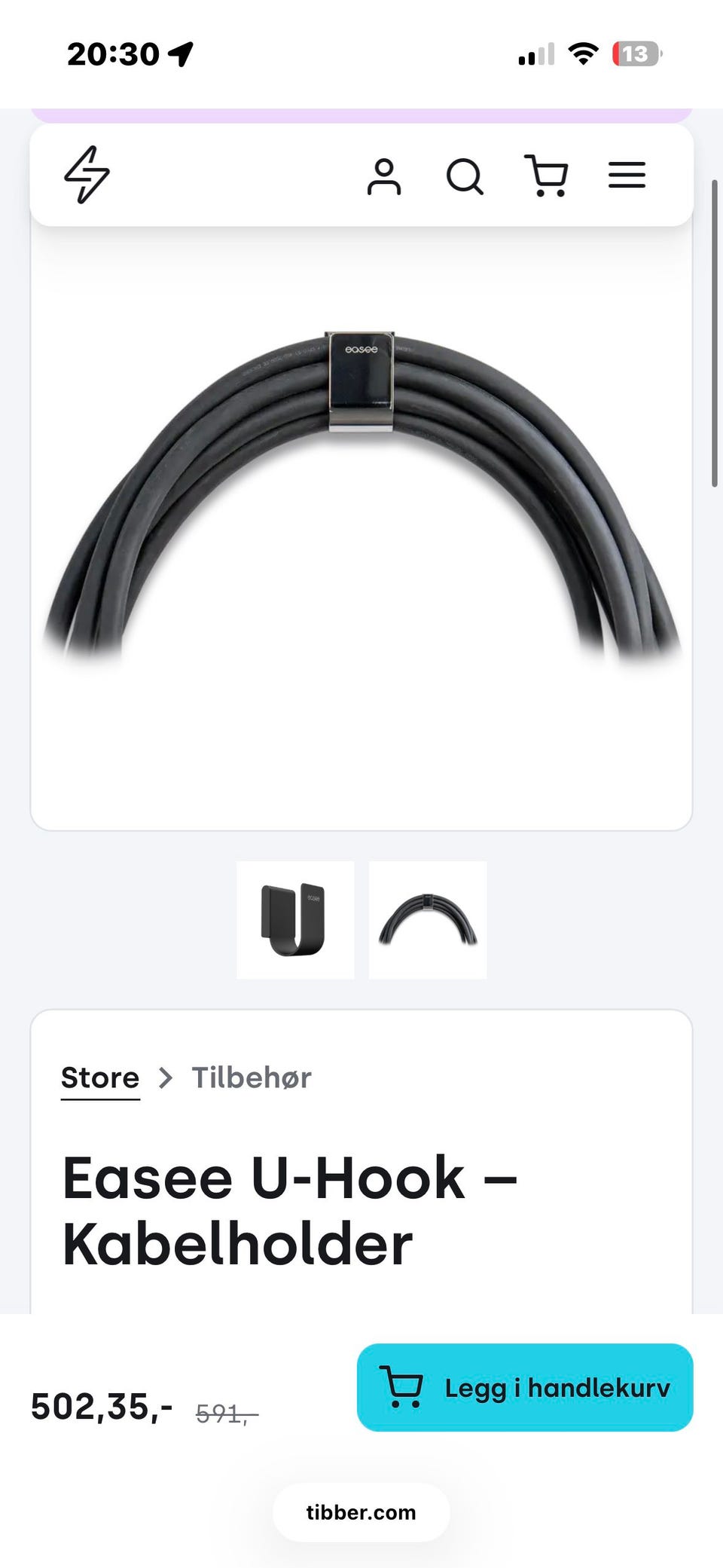Viewport: 723px width, 1568px height.
Task: Open the Tilbehør breadcrumb category
Action: [x=252, y=1078]
